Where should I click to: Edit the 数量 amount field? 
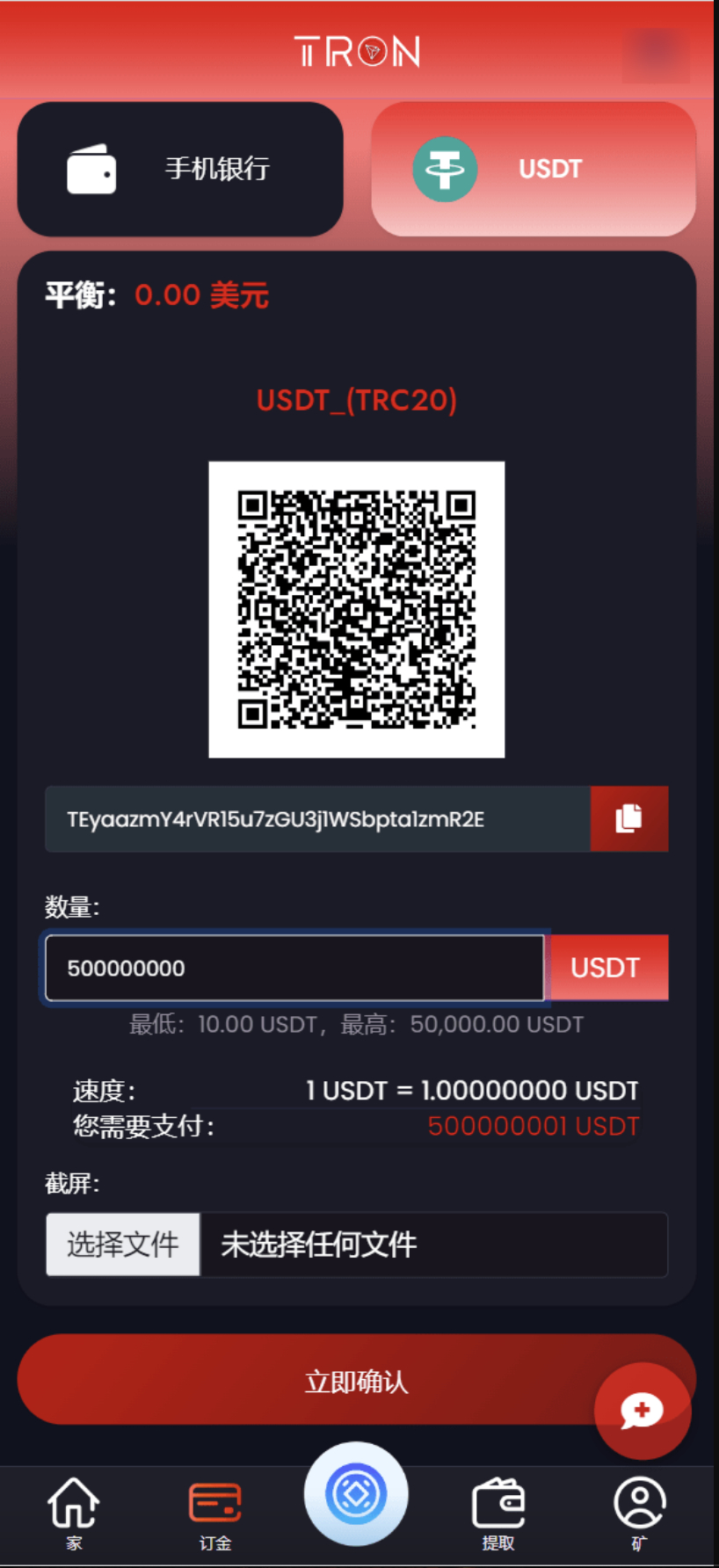pyautogui.click(x=294, y=968)
